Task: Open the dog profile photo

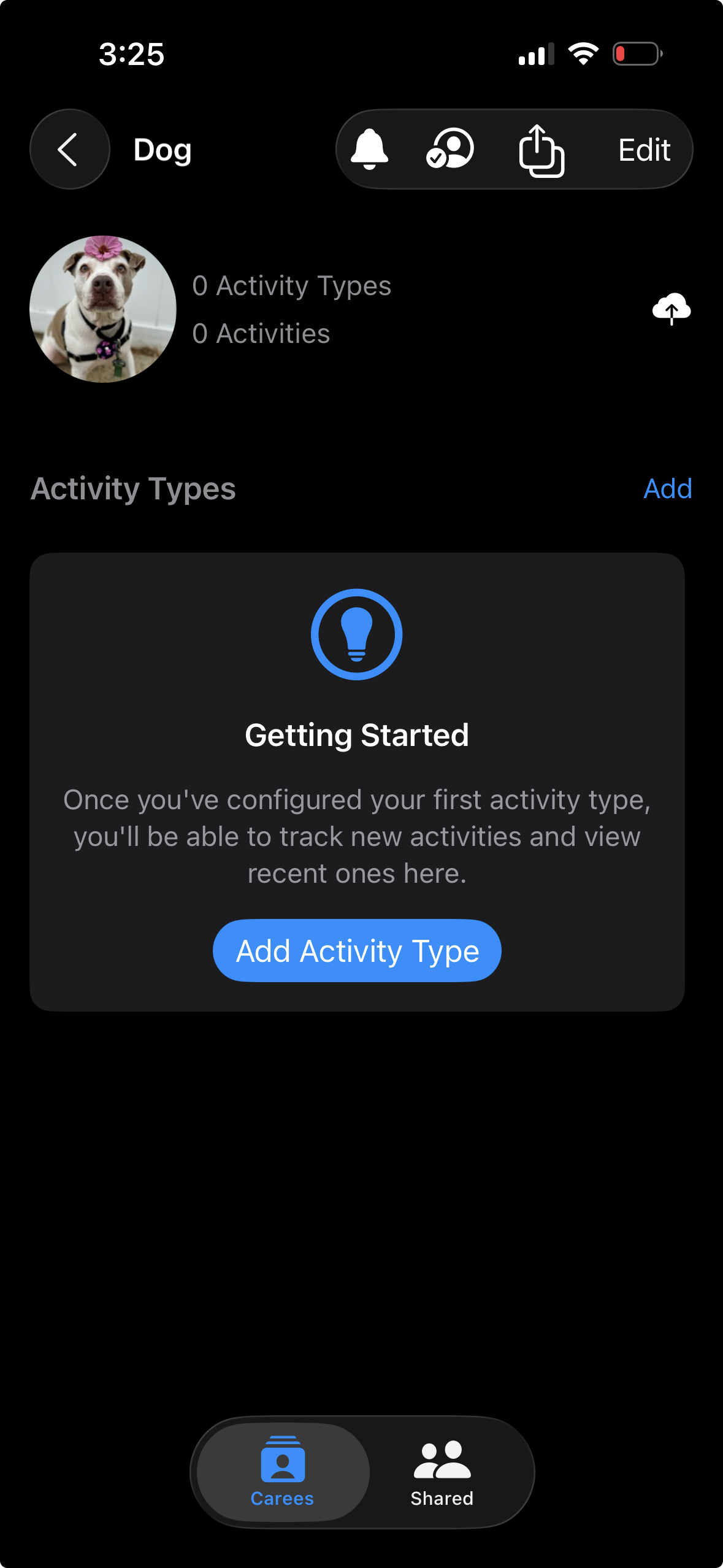Action: pos(103,309)
